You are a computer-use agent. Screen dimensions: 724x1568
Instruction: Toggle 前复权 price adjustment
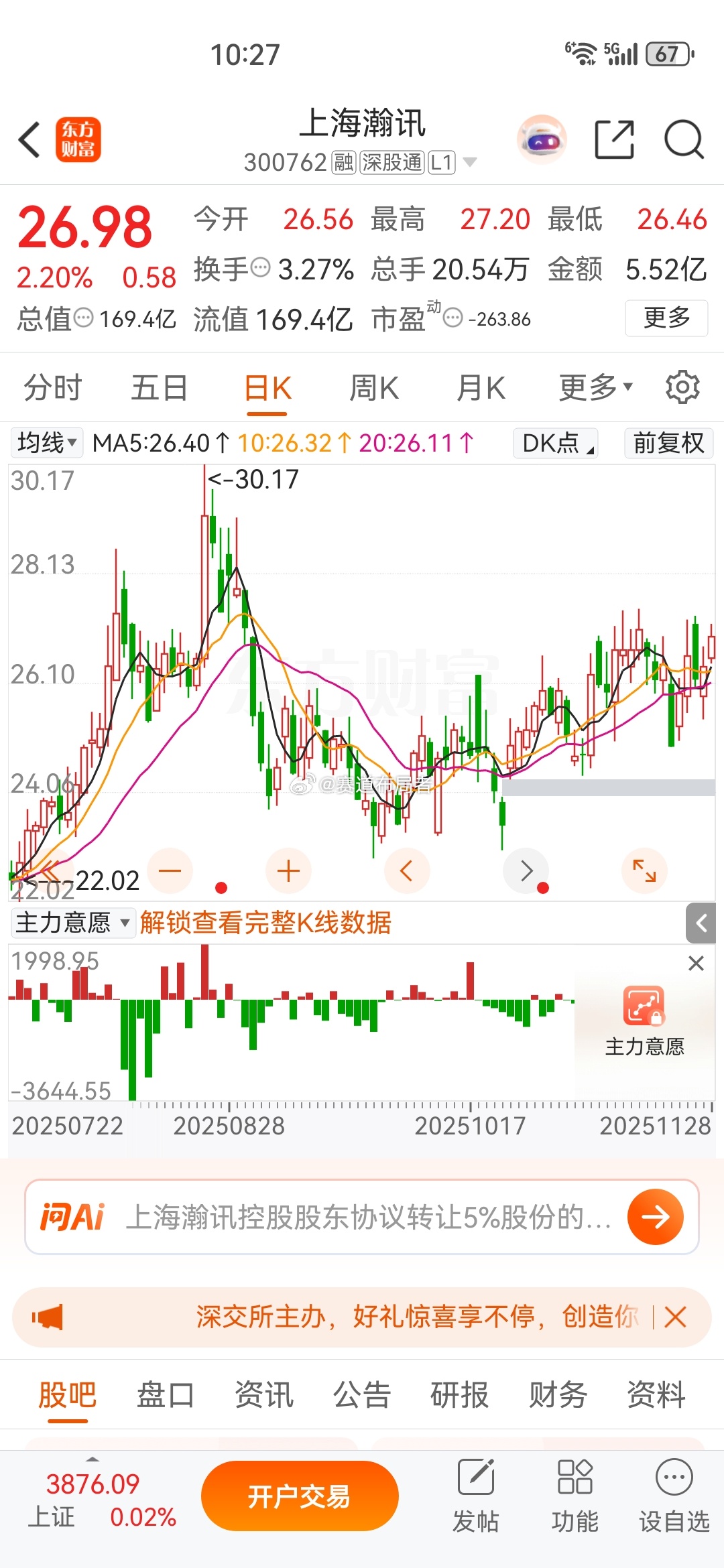668,443
